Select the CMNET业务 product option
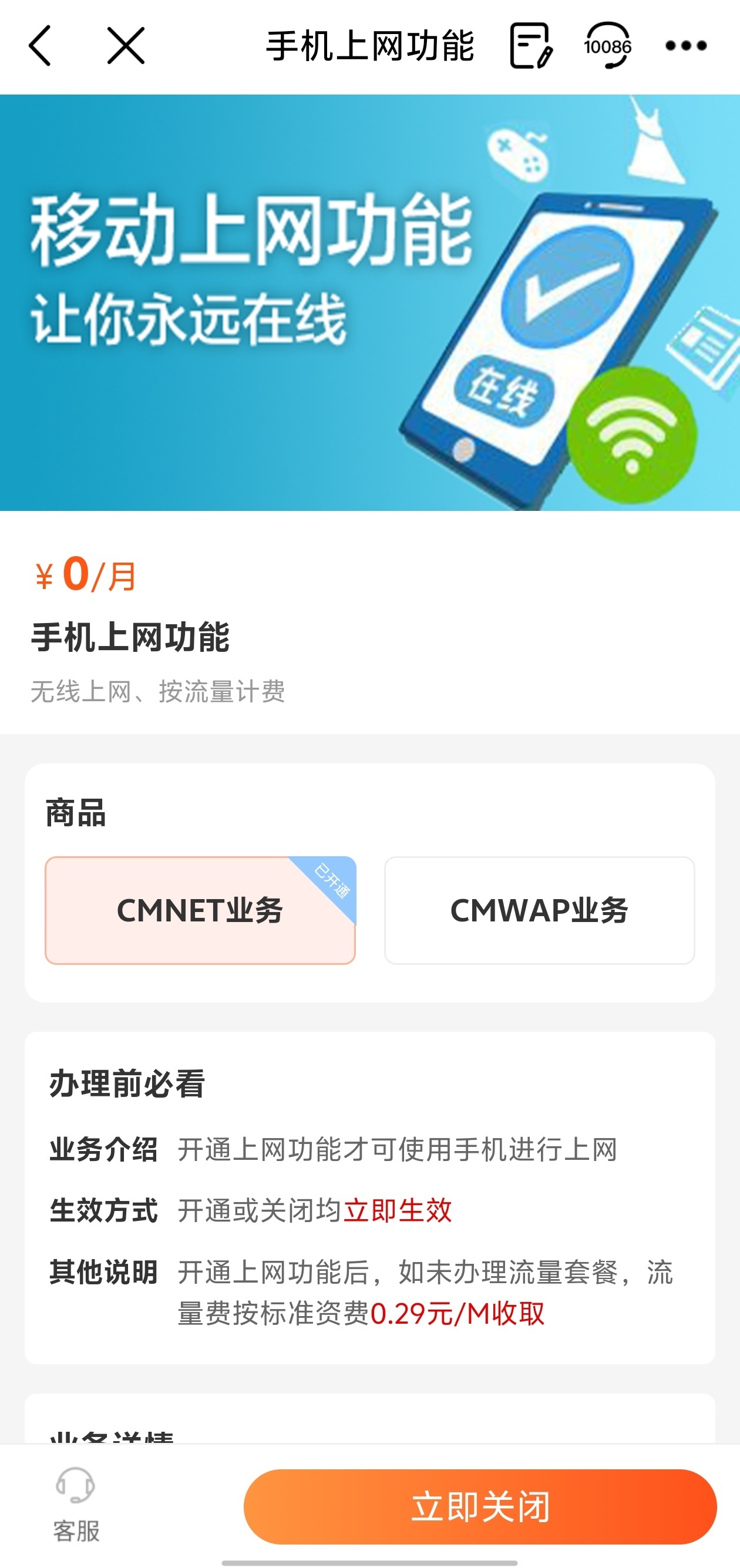Screen dimensions: 740x1568 pyautogui.click(x=200, y=911)
